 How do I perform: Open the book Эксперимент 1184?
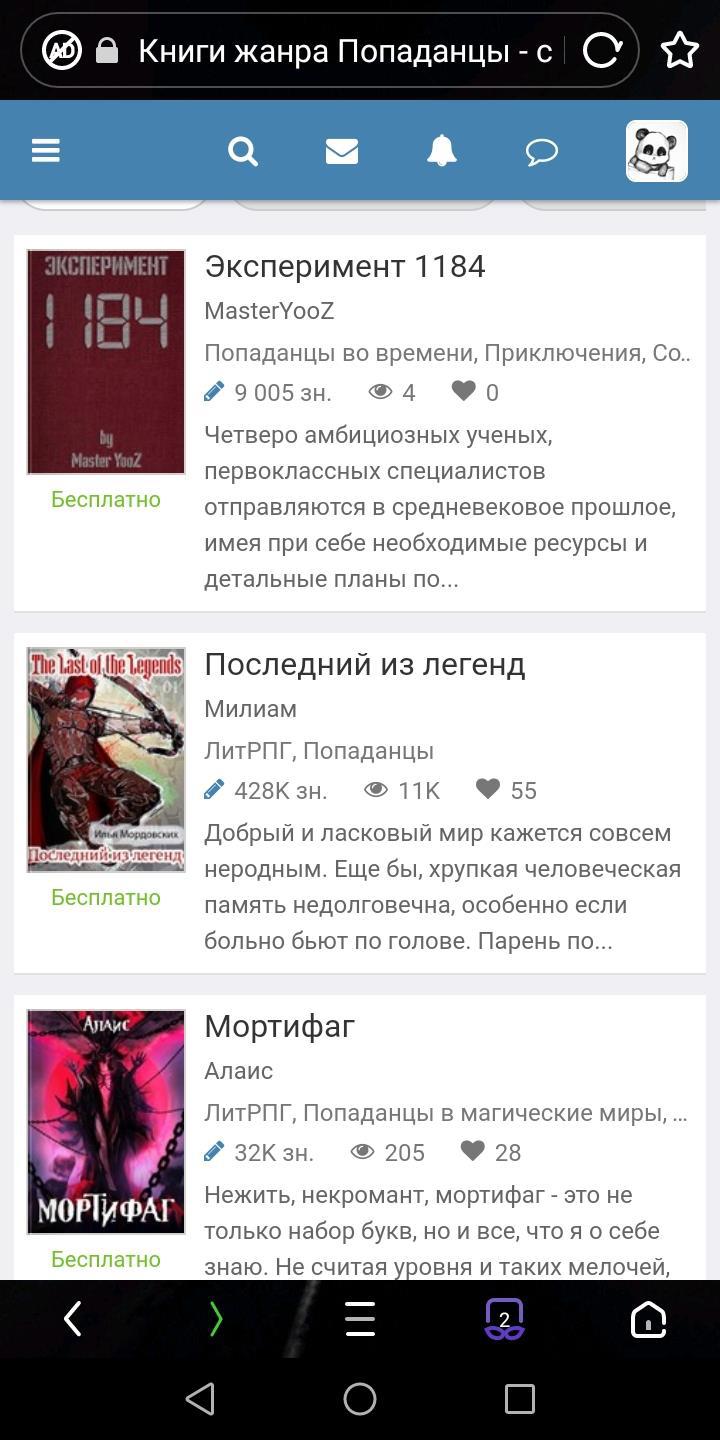tap(344, 266)
